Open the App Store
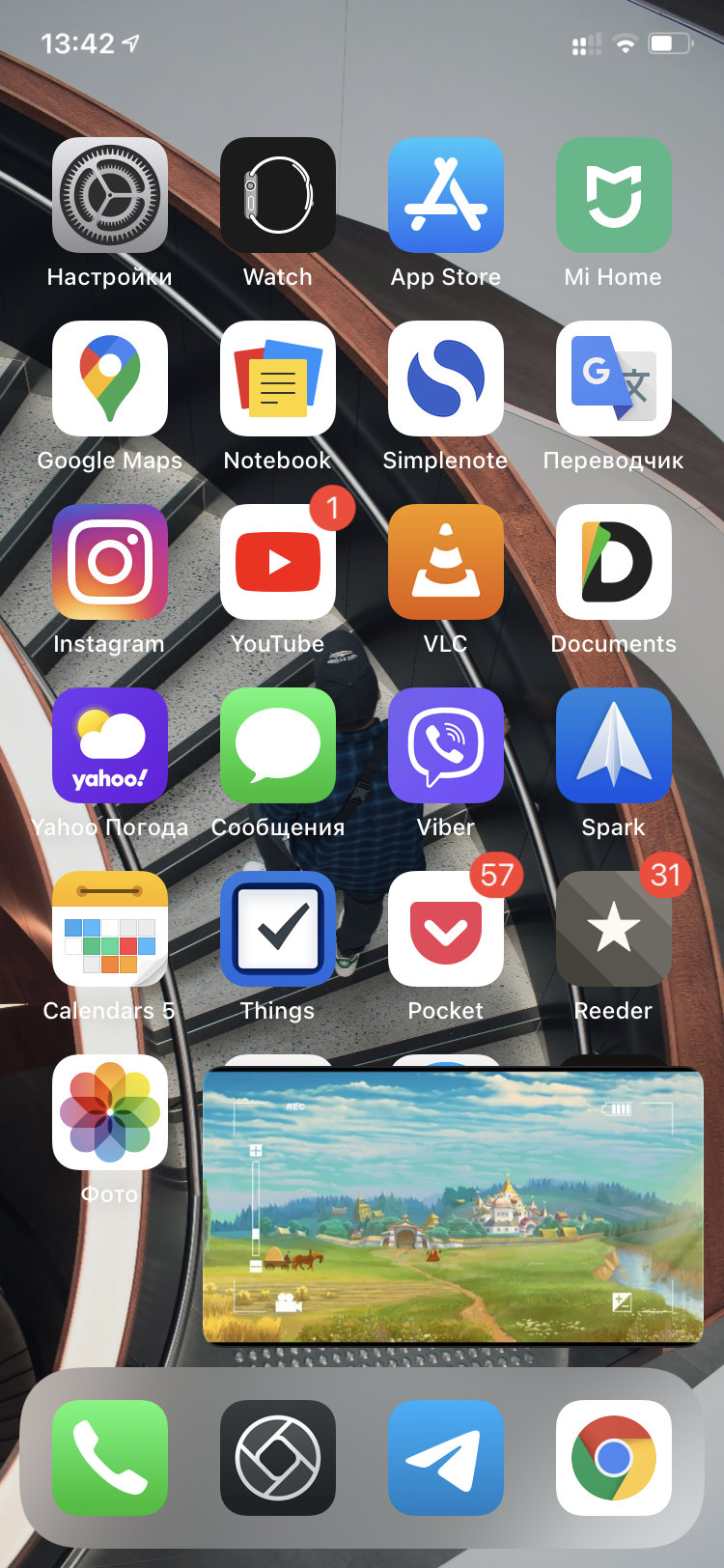The image size is (724, 1568). pyautogui.click(x=445, y=195)
